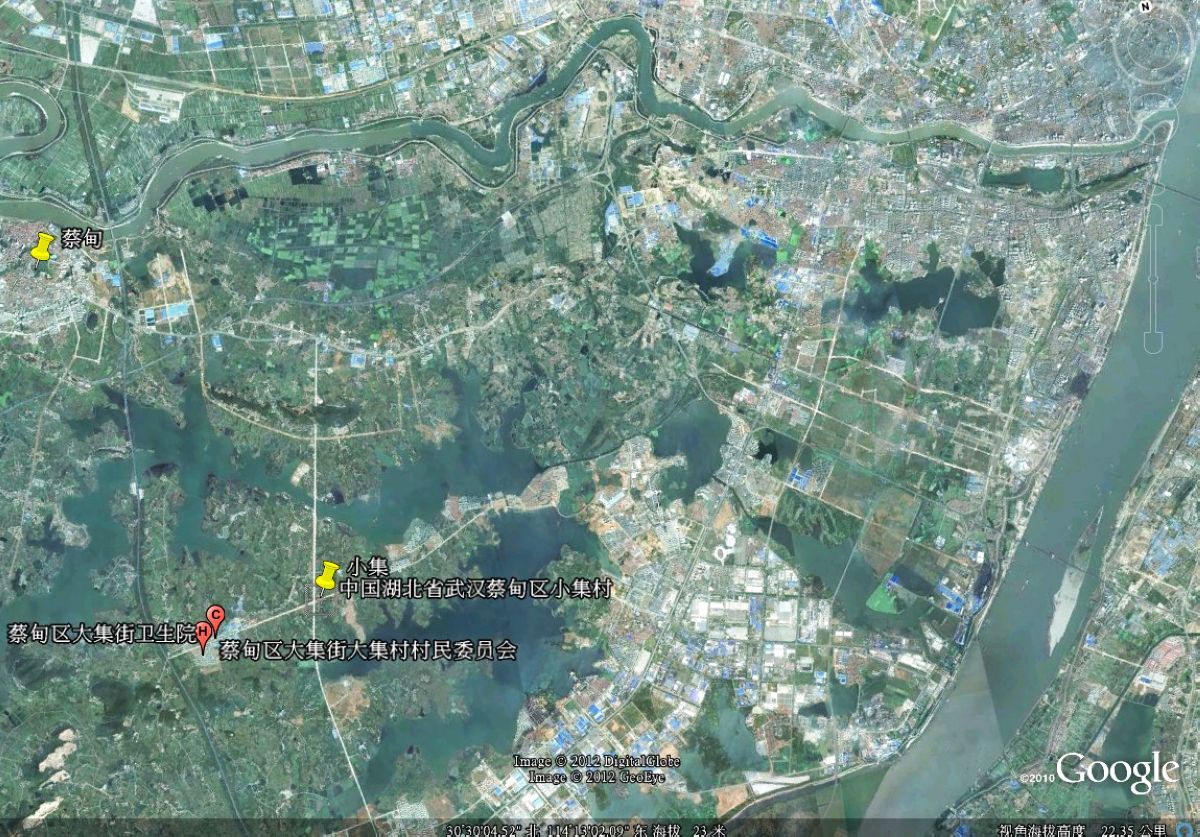Click the N button to reset north
The height and width of the screenshot is (837, 1200).
pyautogui.click(x=1143, y=7)
